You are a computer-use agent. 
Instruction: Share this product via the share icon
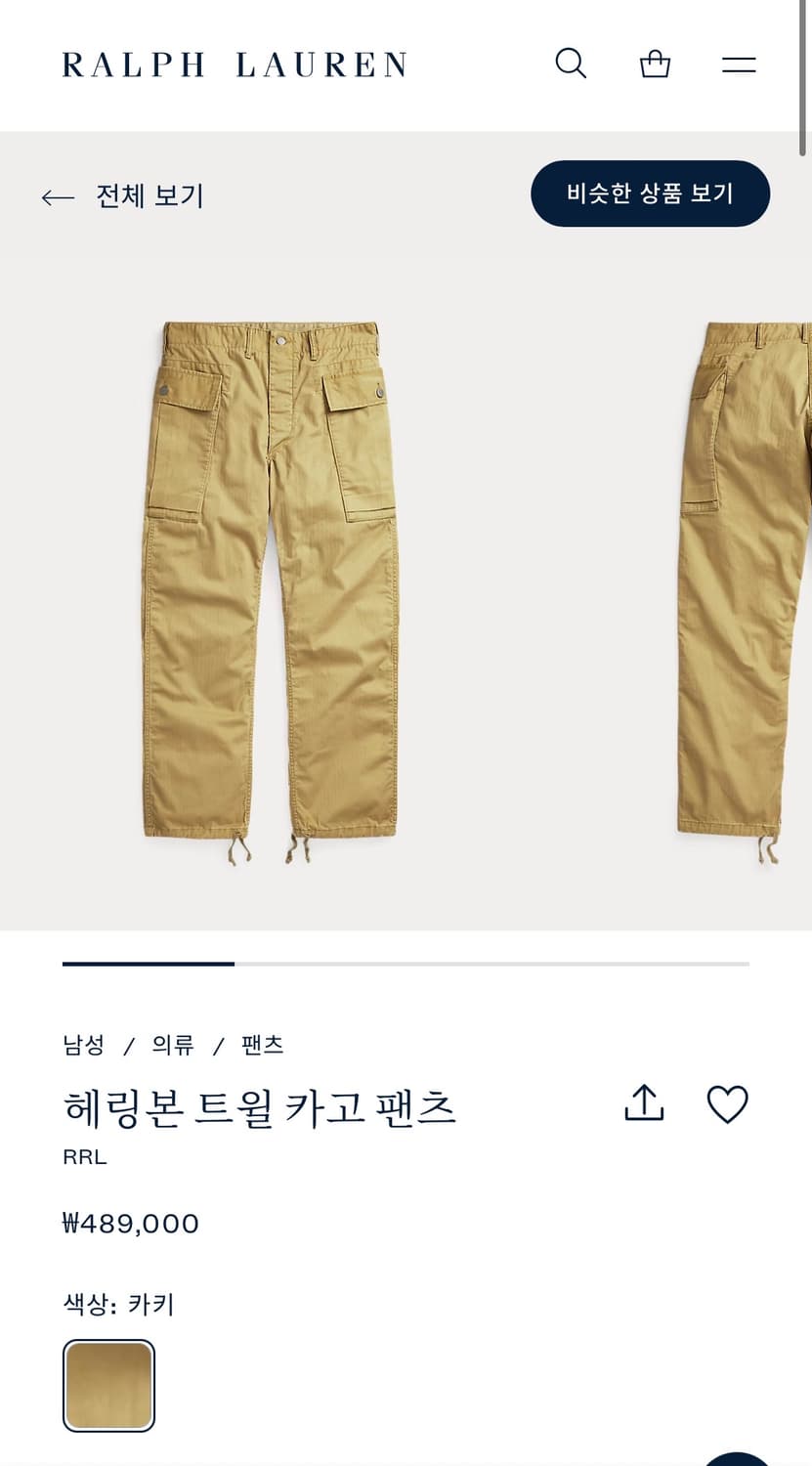tap(642, 1103)
